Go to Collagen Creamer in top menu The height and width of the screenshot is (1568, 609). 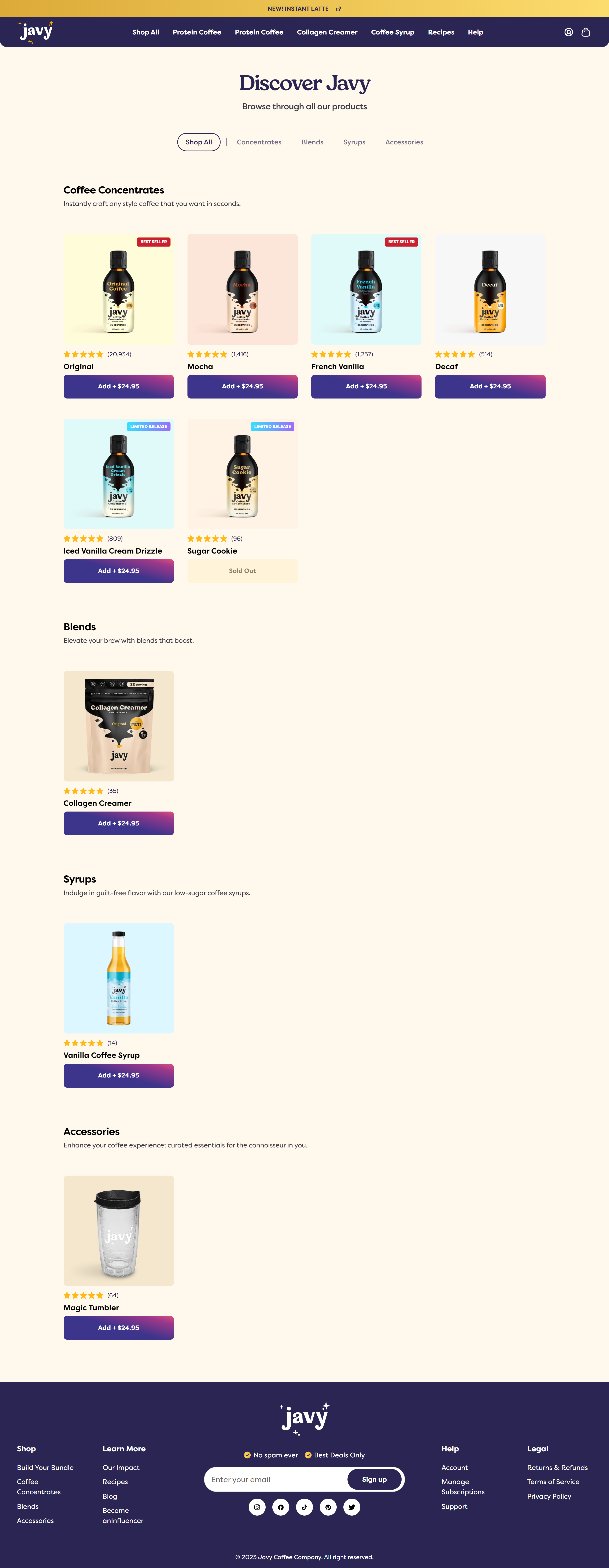coord(327,32)
